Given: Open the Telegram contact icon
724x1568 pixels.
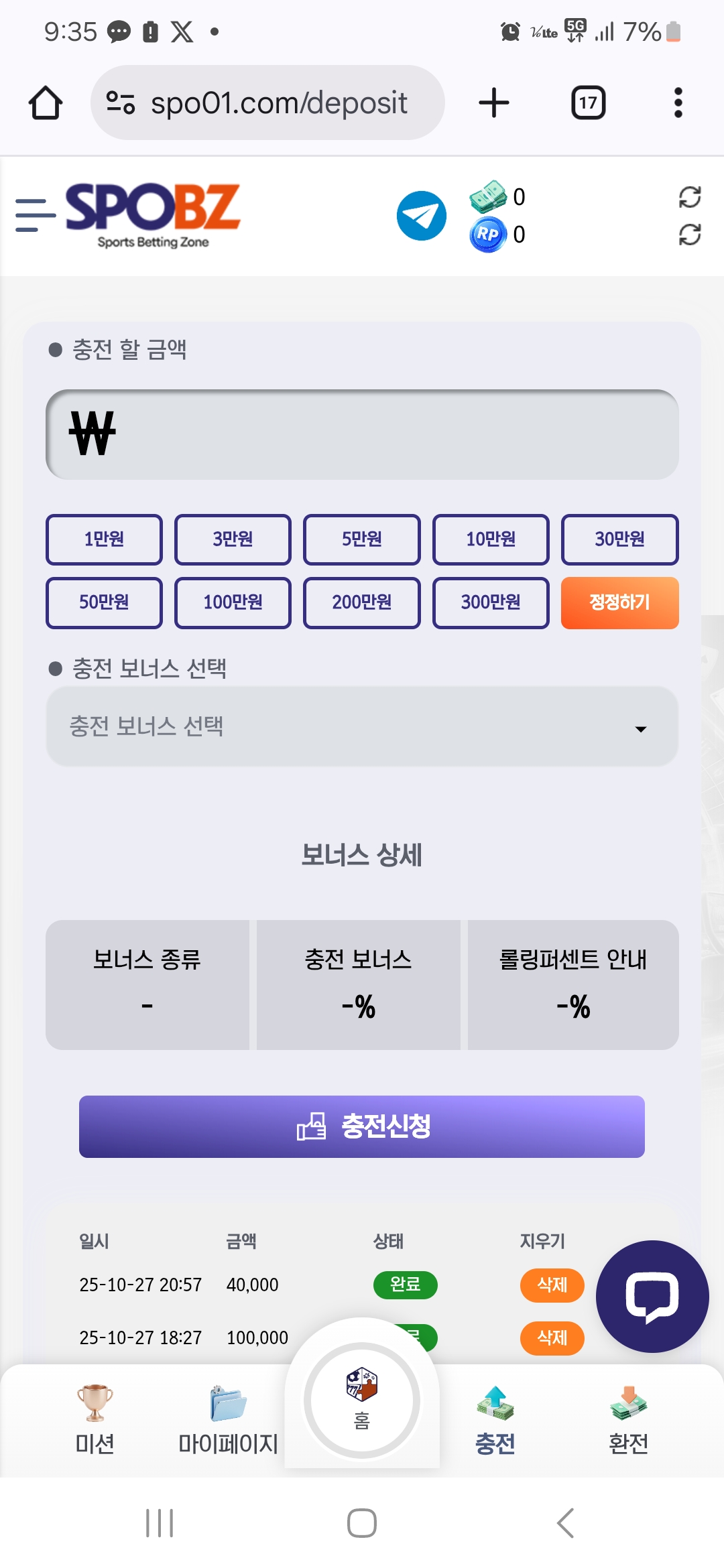Looking at the screenshot, I should click(421, 215).
